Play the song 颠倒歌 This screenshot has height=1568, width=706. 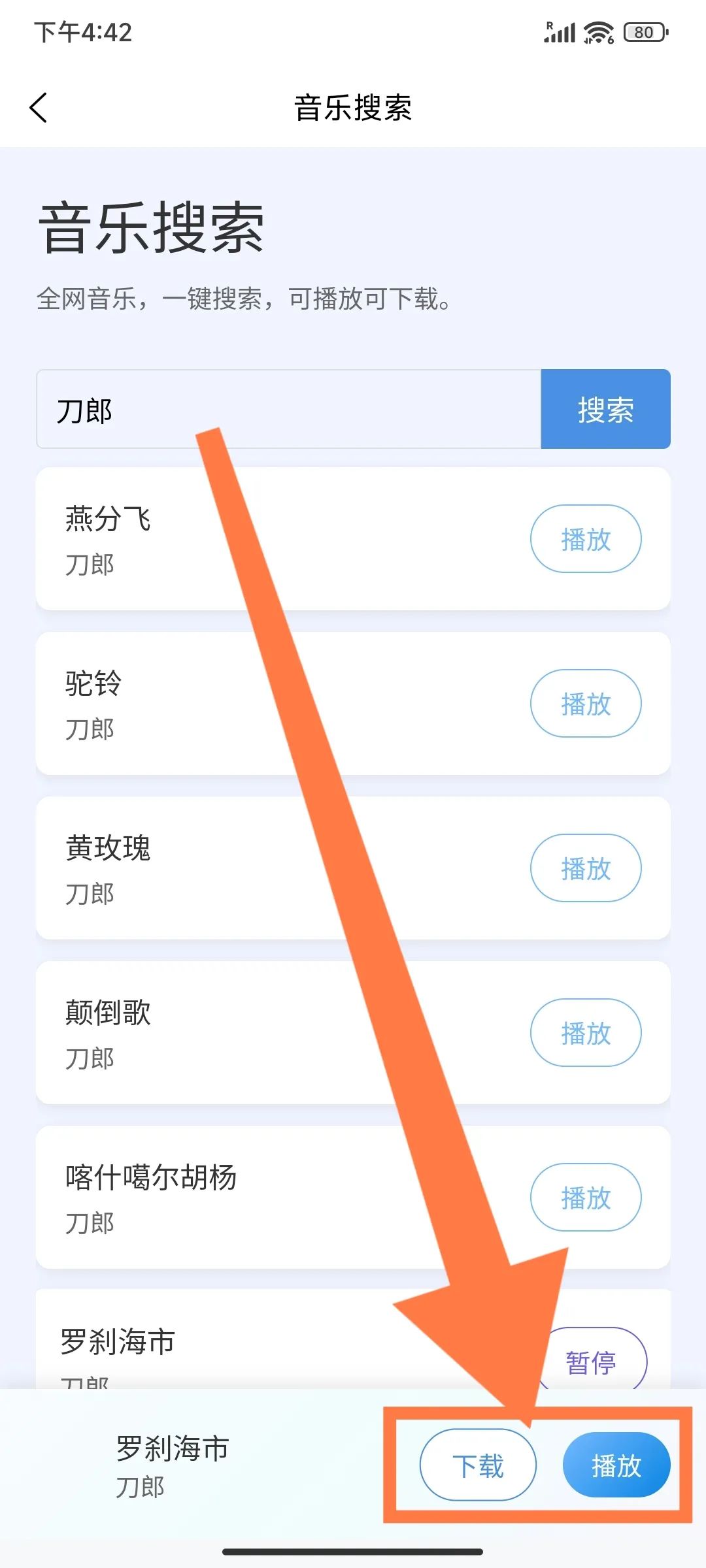[585, 1033]
